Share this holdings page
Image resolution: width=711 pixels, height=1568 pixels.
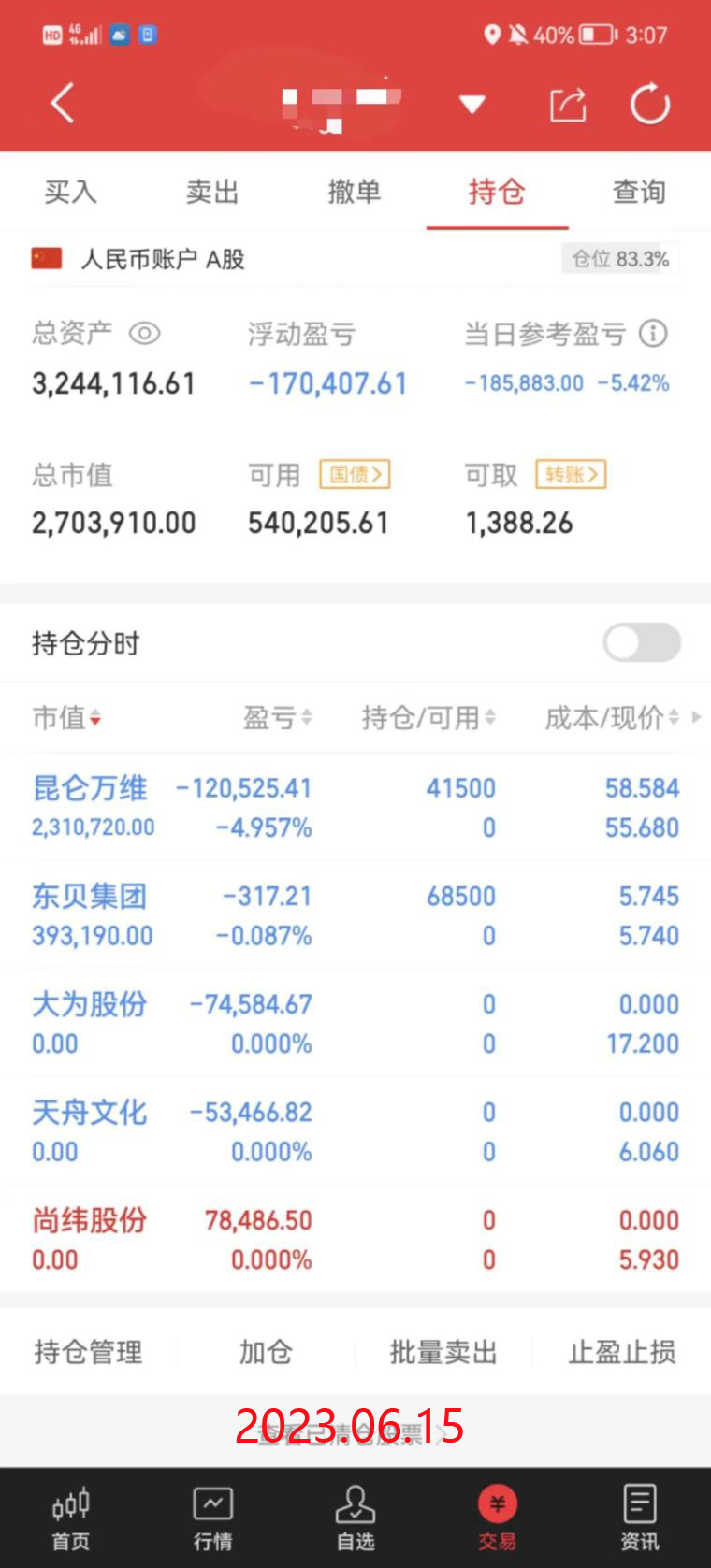(x=568, y=104)
